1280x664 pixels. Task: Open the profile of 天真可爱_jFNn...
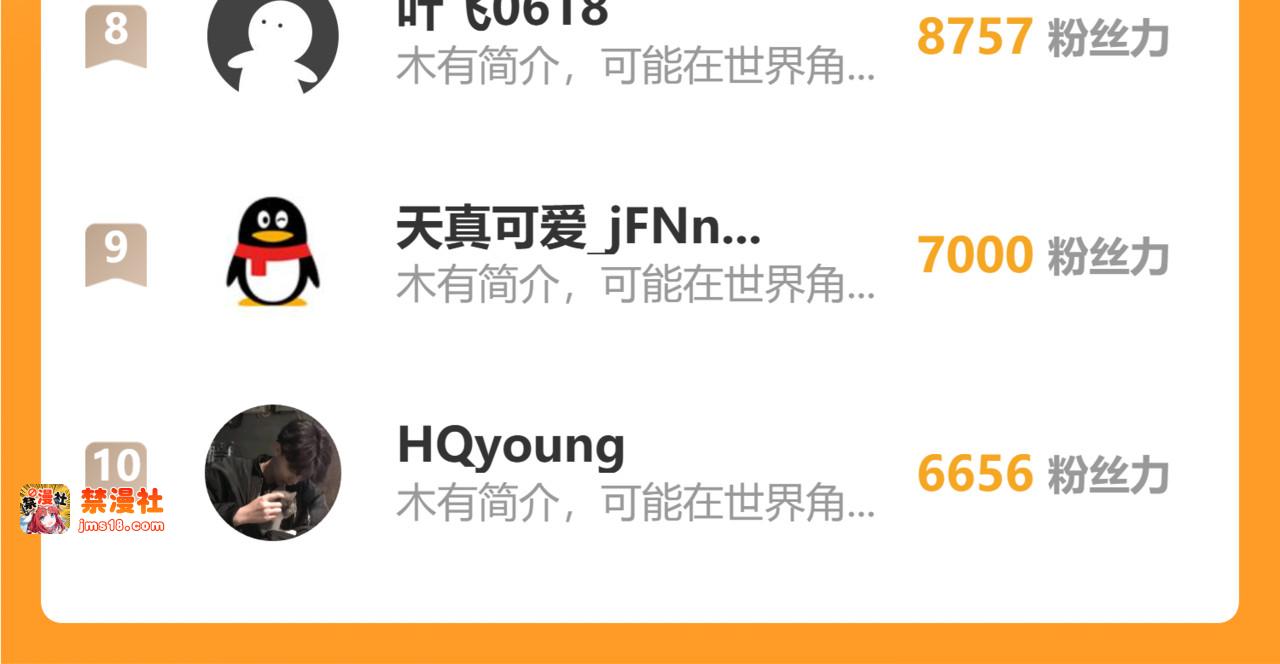click(578, 230)
